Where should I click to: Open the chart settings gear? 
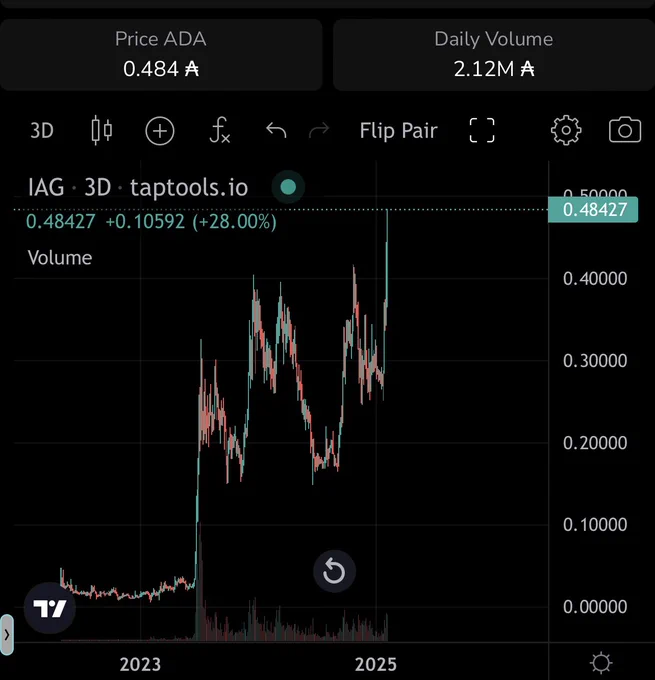point(566,130)
